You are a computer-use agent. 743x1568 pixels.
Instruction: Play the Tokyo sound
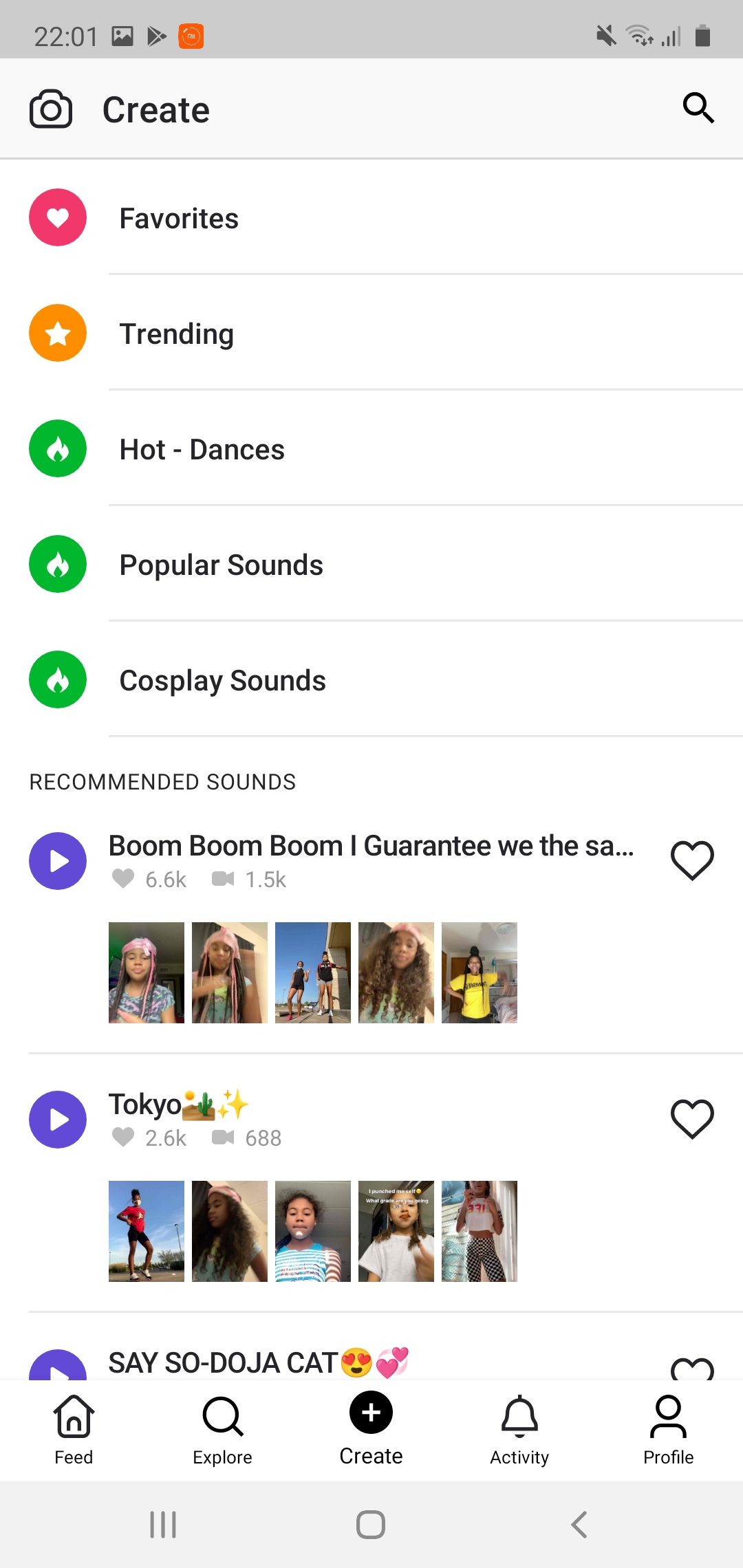58,1120
